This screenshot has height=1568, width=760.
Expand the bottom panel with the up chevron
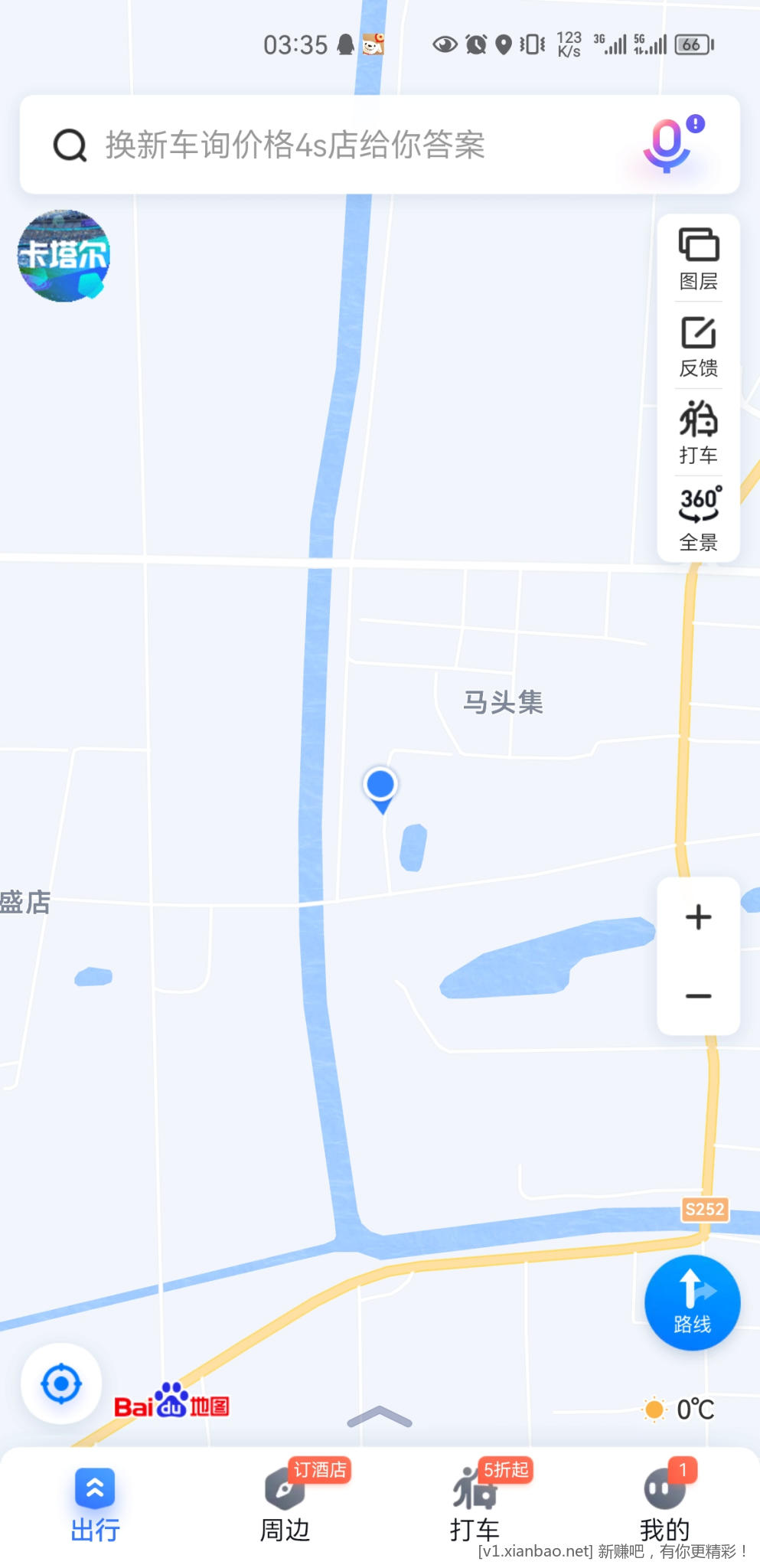click(380, 1417)
